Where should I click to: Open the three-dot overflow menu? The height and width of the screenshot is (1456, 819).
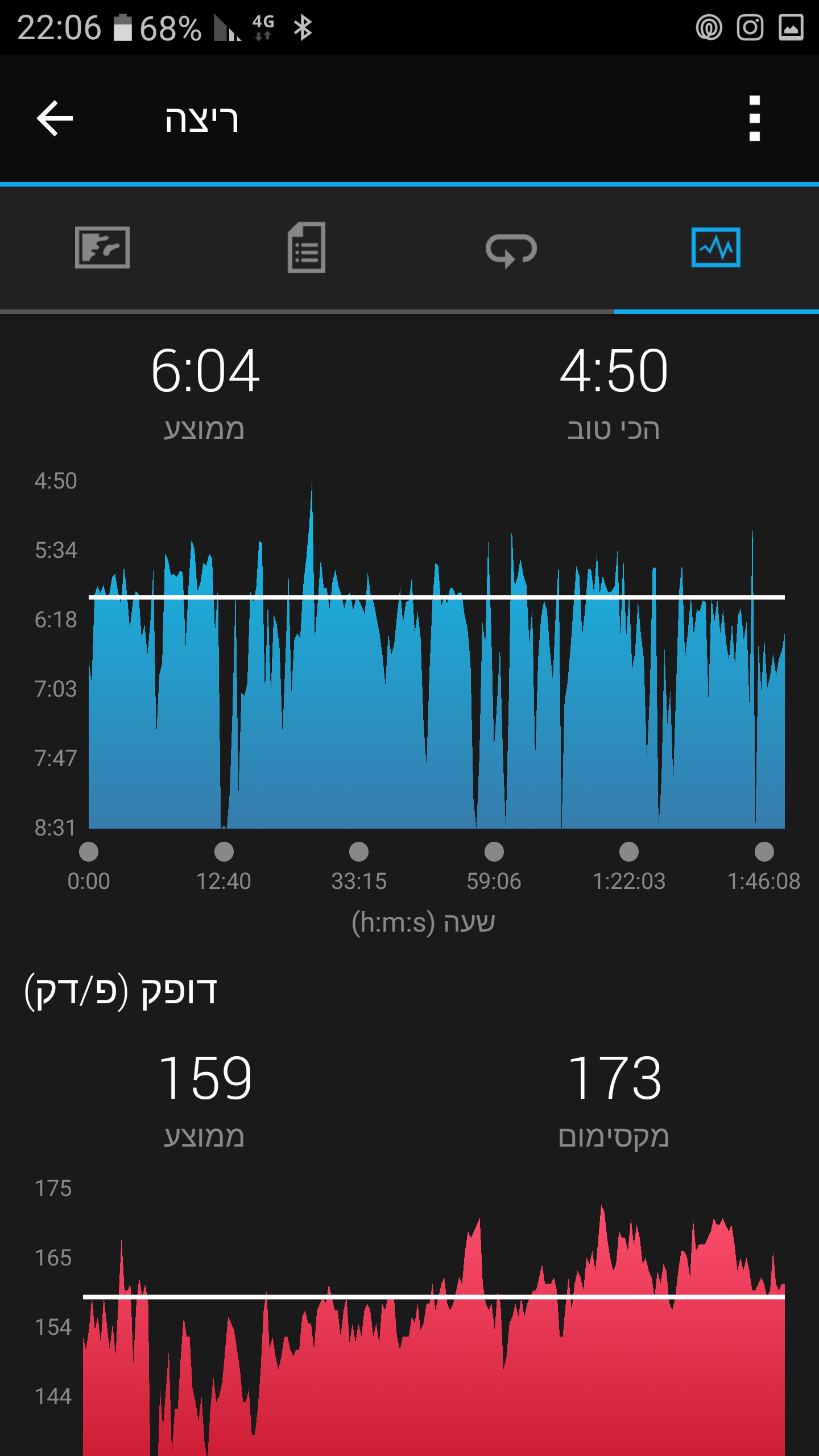point(754,118)
